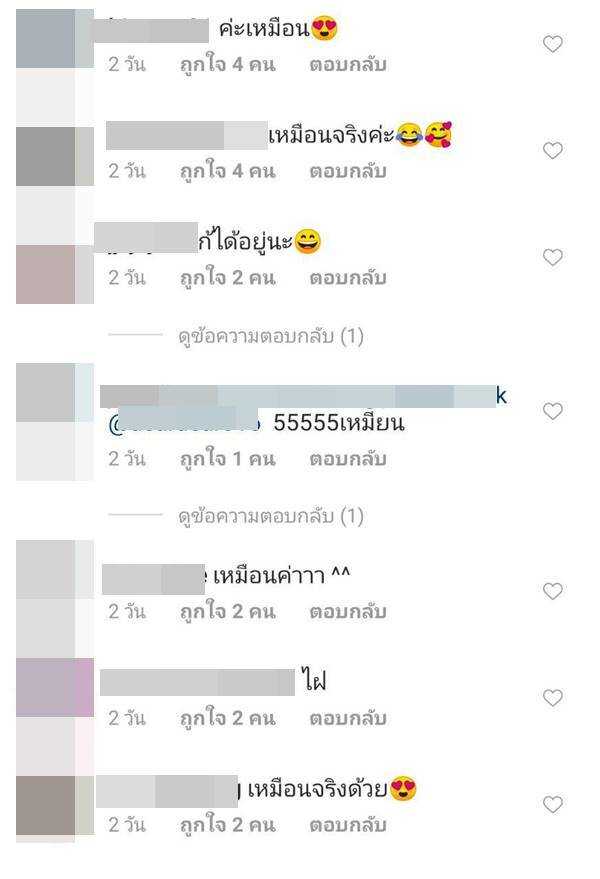This screenshot has height=879, width=600.
Task: Reply to the comment 'เหมือนค่าาา ^^'
Action: tap(347, 612)
